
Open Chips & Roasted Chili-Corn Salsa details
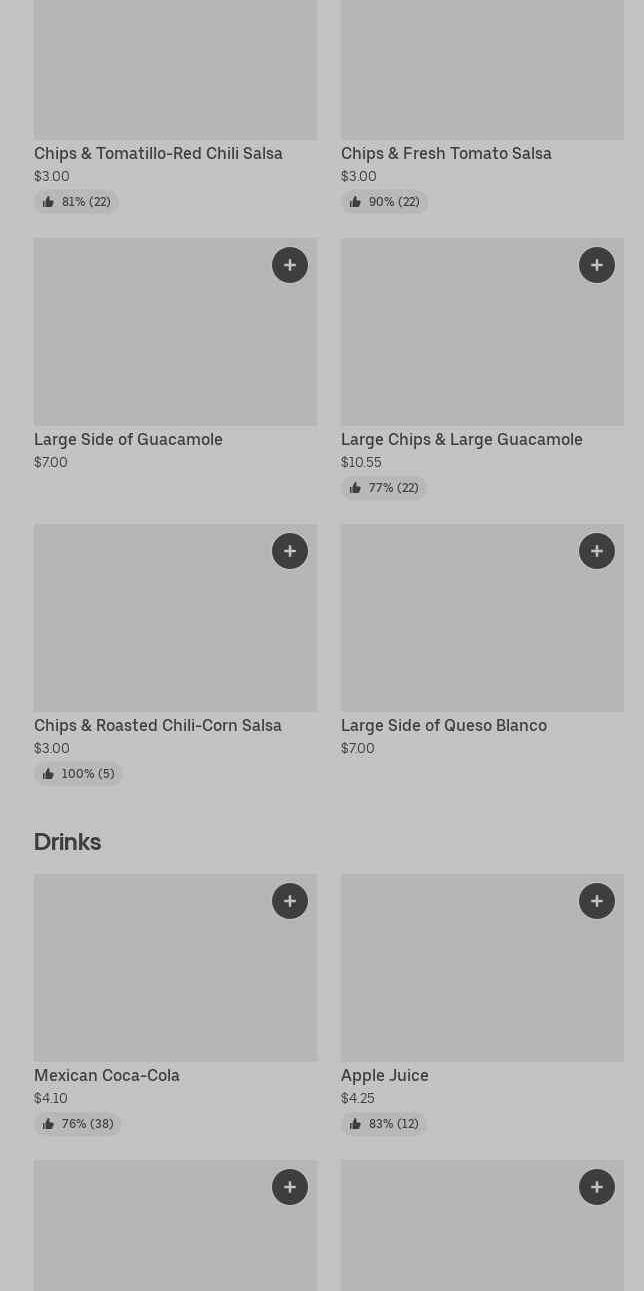(158, 725)
